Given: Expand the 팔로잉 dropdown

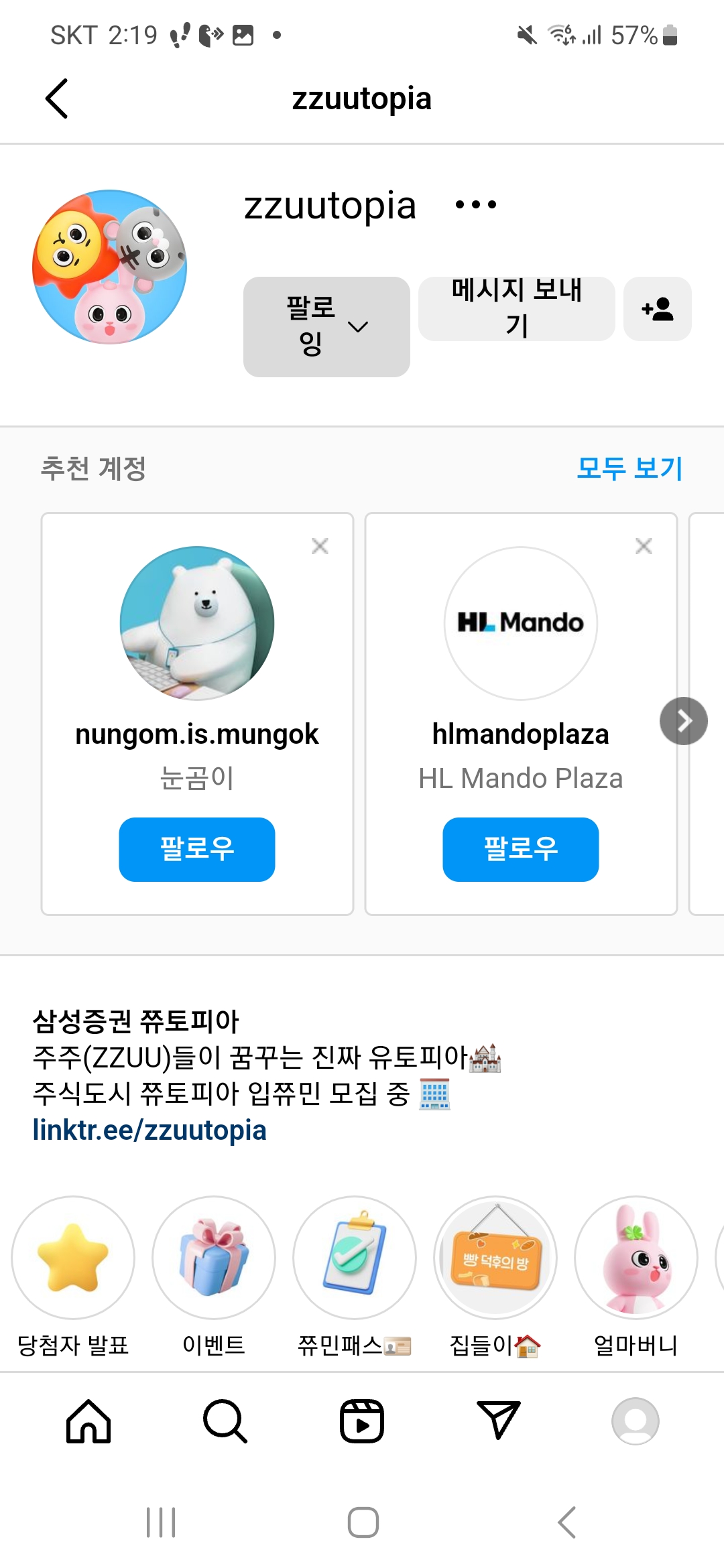Looking at the screenshot, I should click(x=326, y=327).
